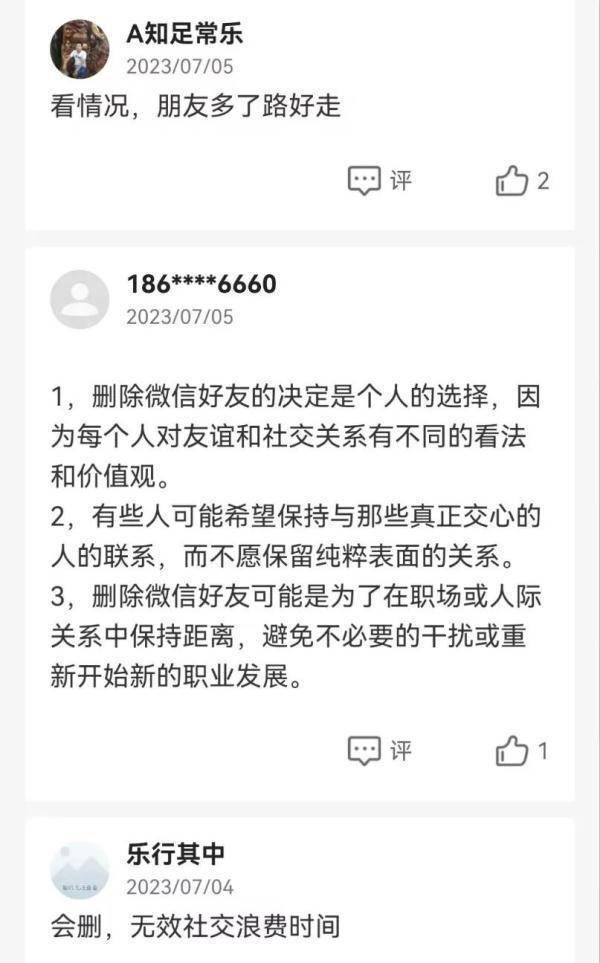Open 乐行其中's profile avatar
600x963 pixels.
pyautogui.click(x=79, y=870)
